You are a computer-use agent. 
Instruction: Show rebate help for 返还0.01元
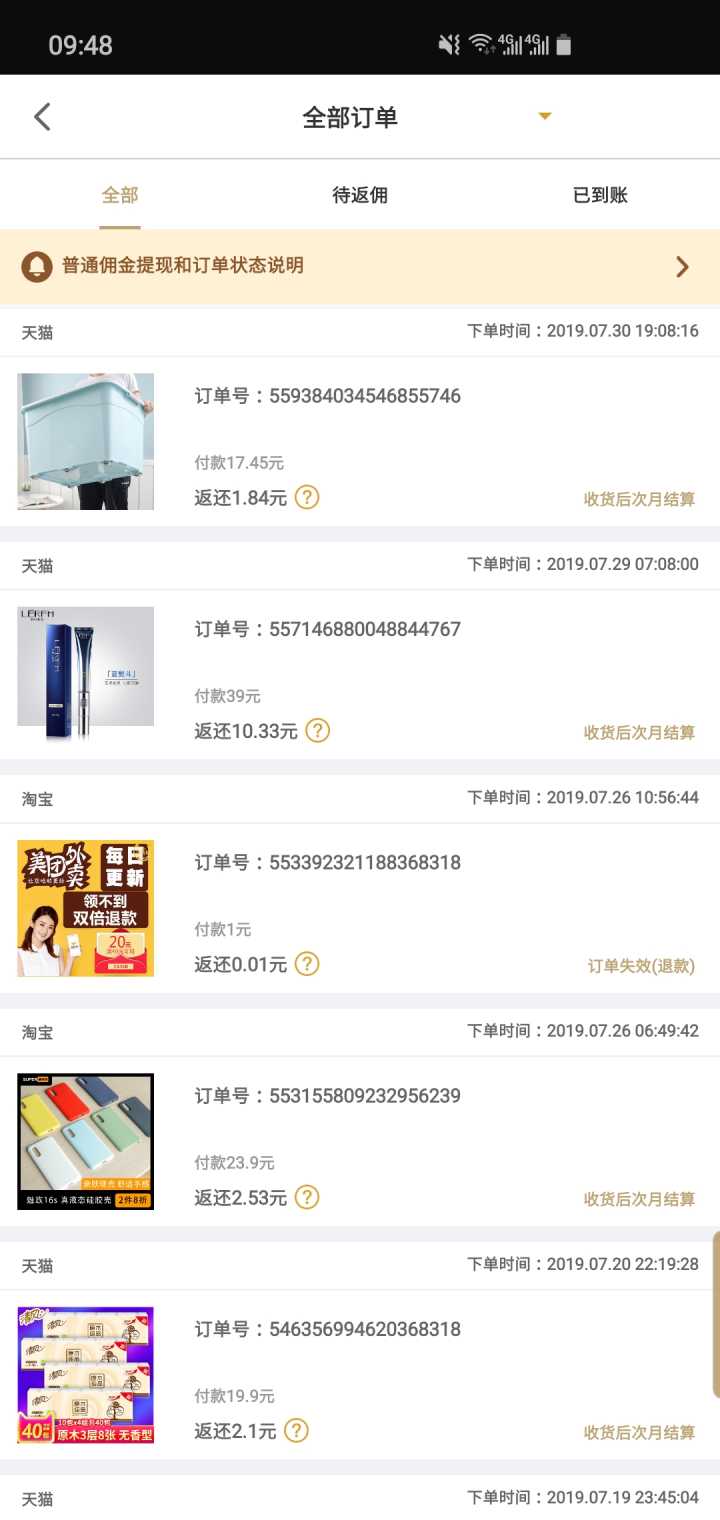[307, 964]
